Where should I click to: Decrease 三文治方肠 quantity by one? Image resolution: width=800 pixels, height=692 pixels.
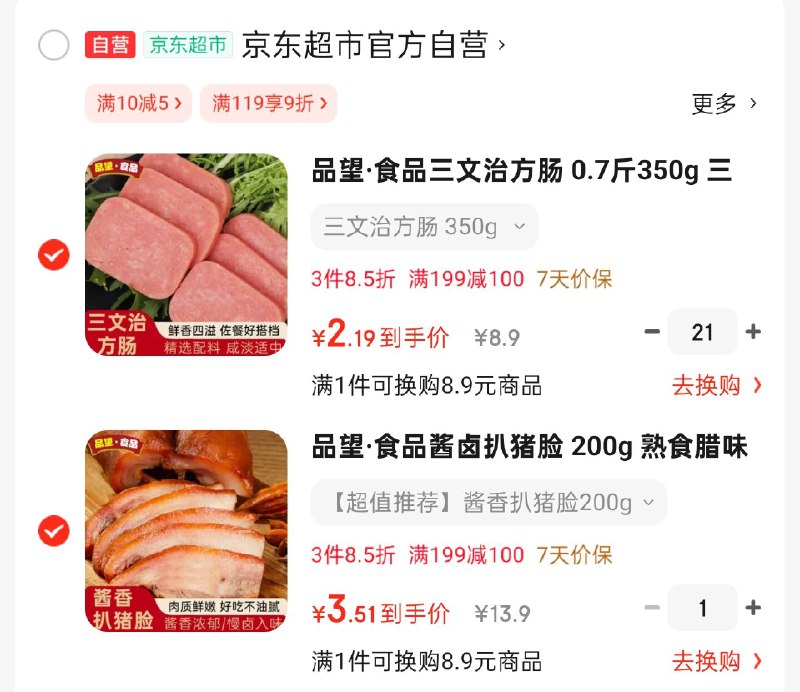(x=652, y=332)
